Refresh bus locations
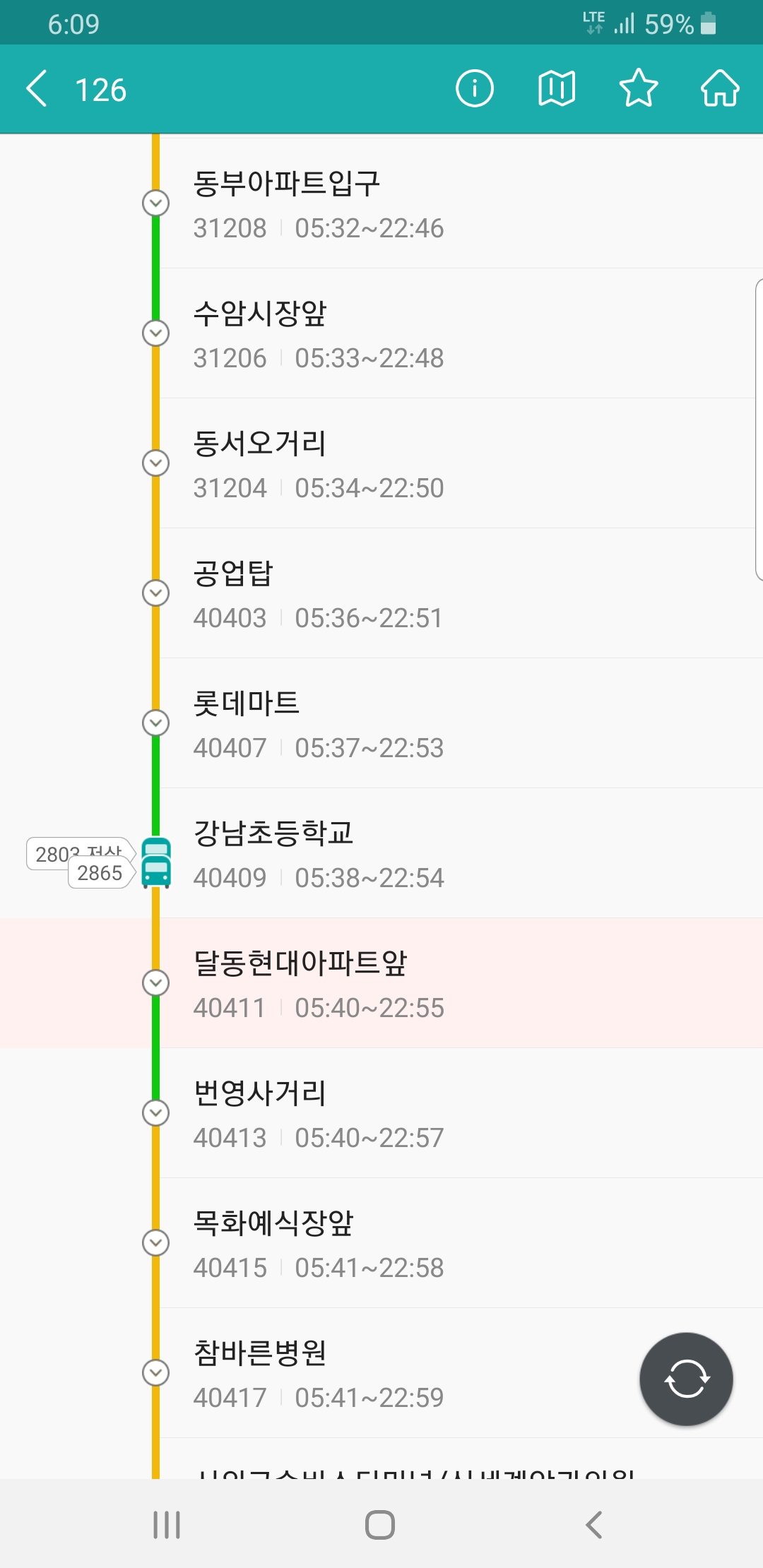Viewport: 763px width, 1568px height. coord(685,1379)
